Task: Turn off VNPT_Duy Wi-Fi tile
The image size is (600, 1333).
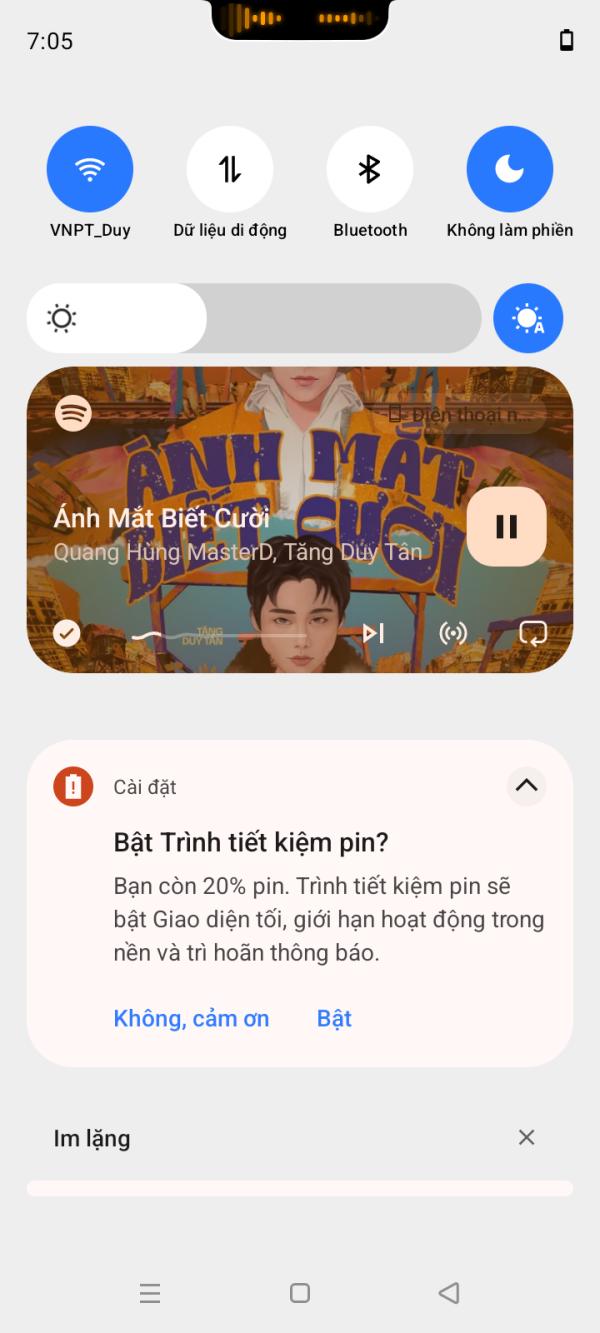Action: [90, 170]
